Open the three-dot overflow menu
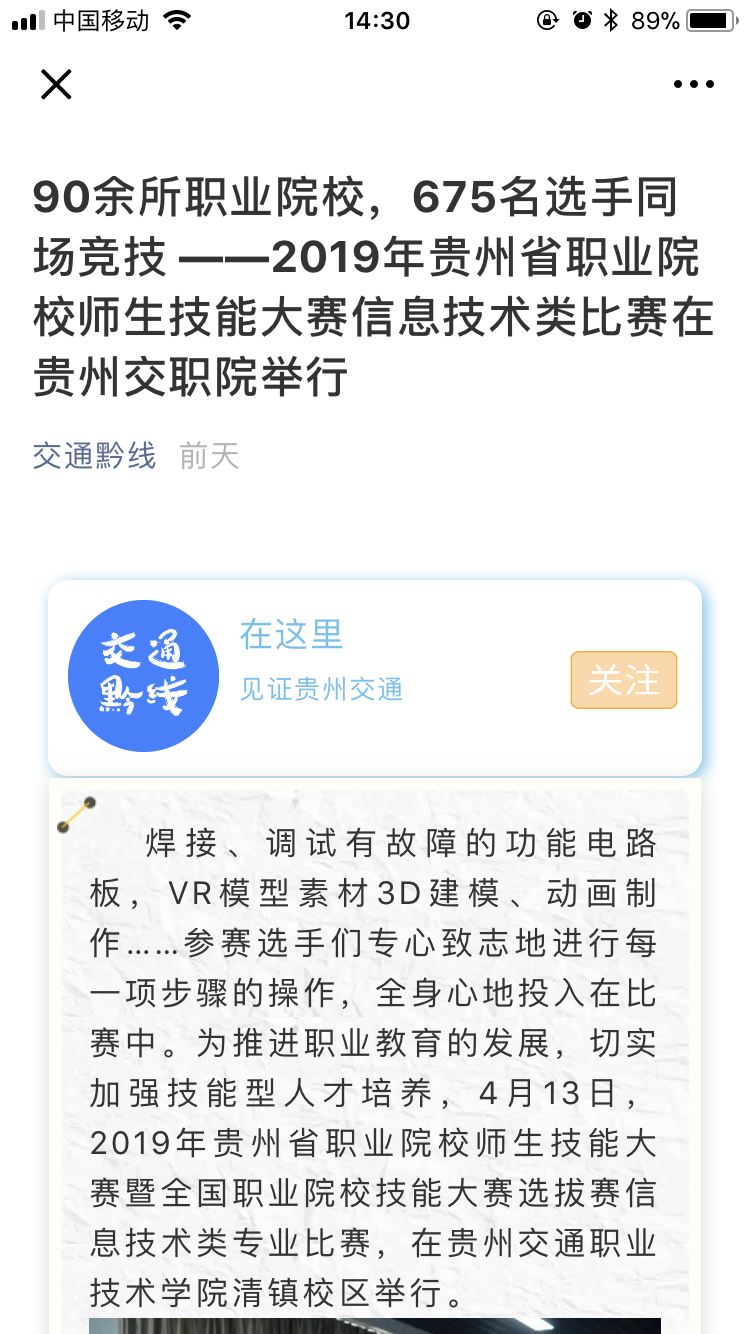This screenshot has width=750, height=1334. [x=693, y=85]
